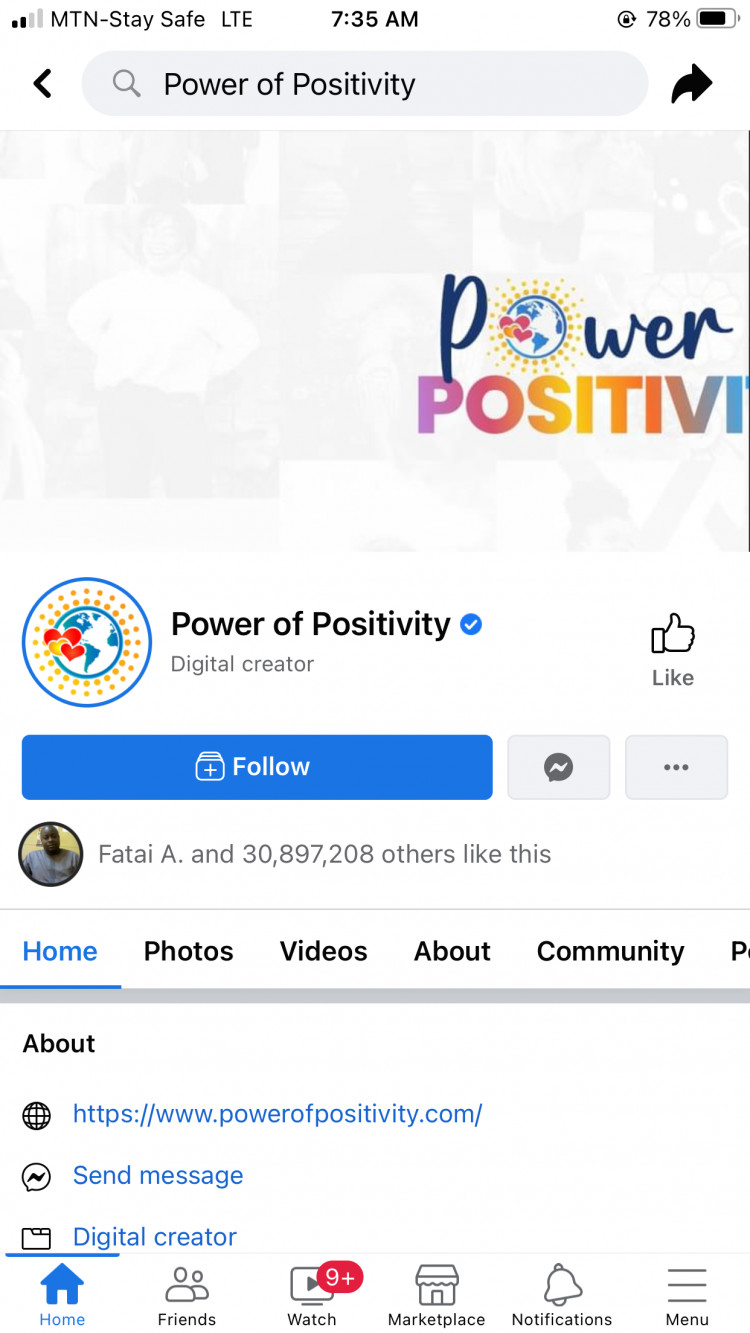Tap the Power of Positivity search field
This screenshot has height=1333, width=750.
pos(365,84)
